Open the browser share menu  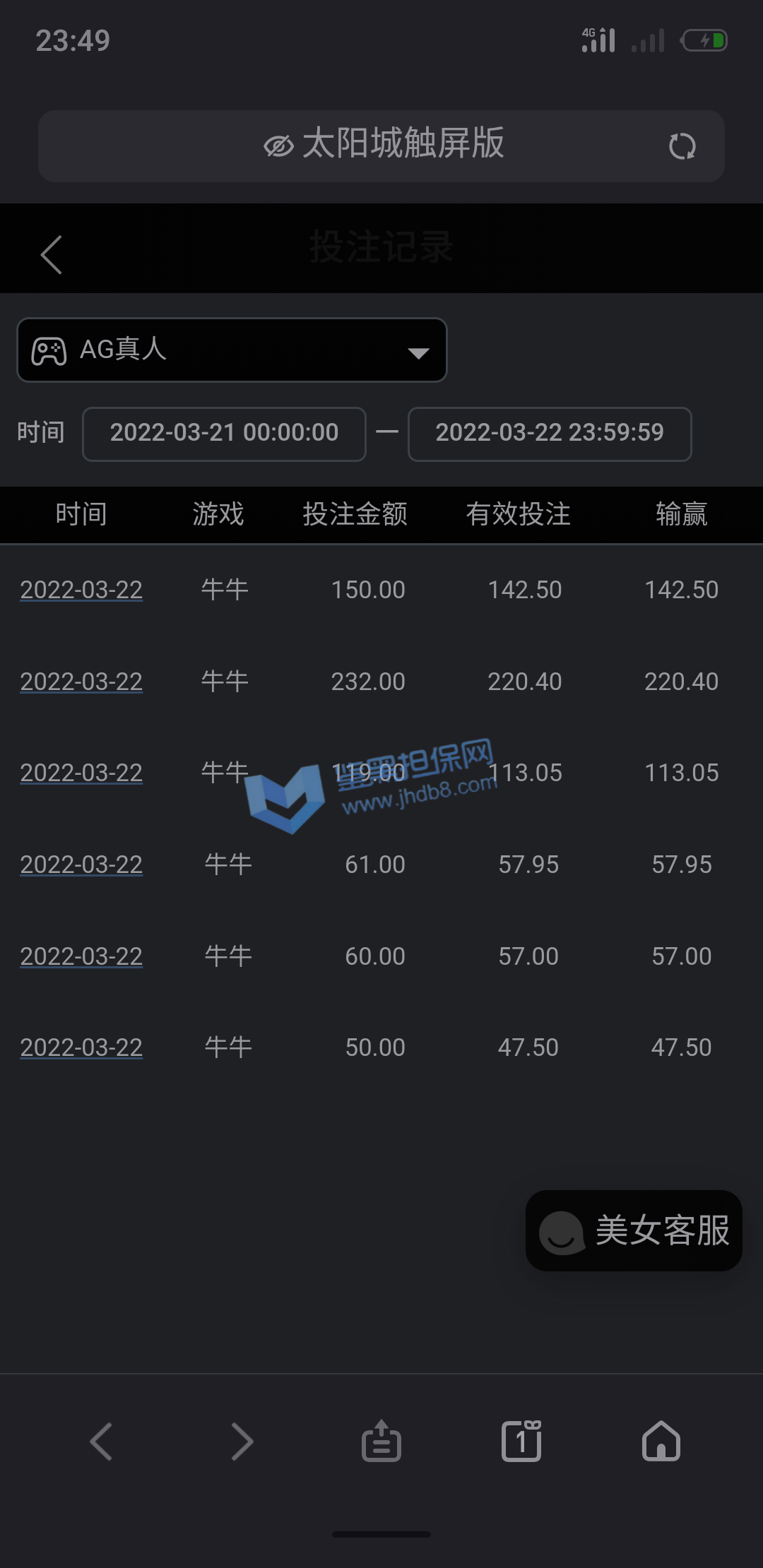[x=381, y=1442]
